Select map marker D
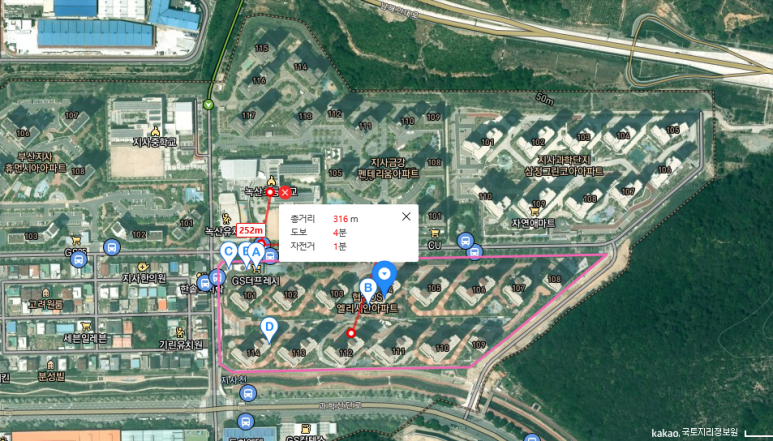 click(x=268, y=326)
